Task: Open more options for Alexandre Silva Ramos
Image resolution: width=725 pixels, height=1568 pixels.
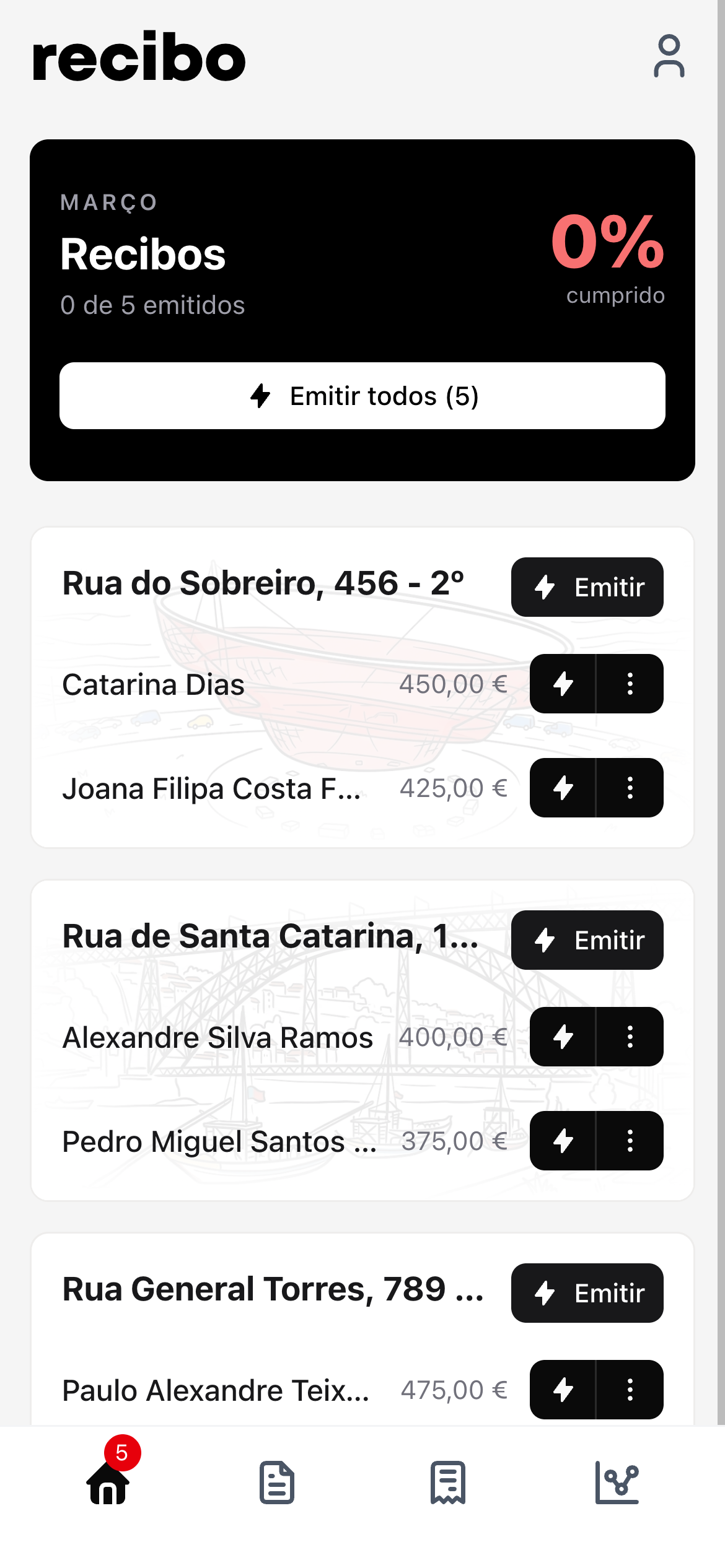Action: tap(630, 1037)
